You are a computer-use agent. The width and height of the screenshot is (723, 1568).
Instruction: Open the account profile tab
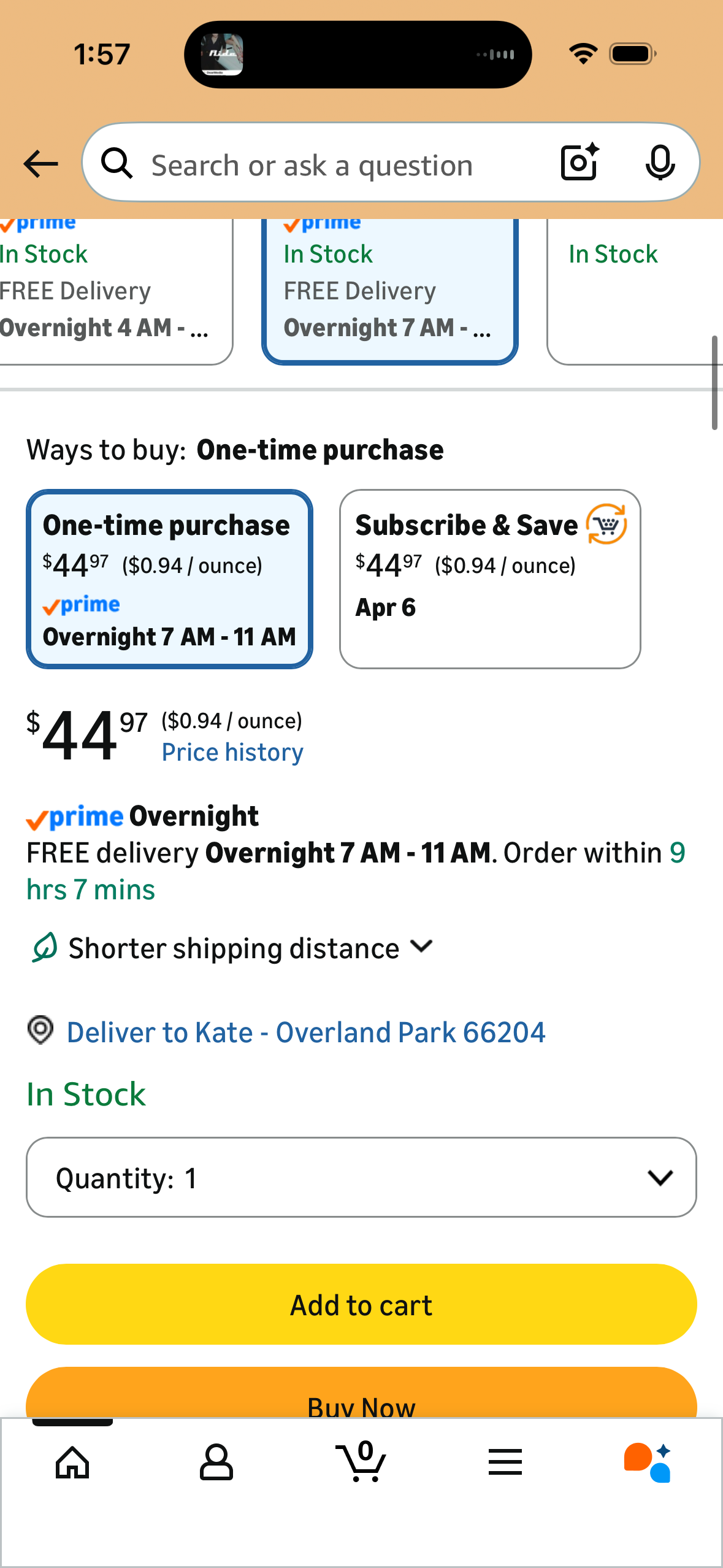(x=216, y=1463)
